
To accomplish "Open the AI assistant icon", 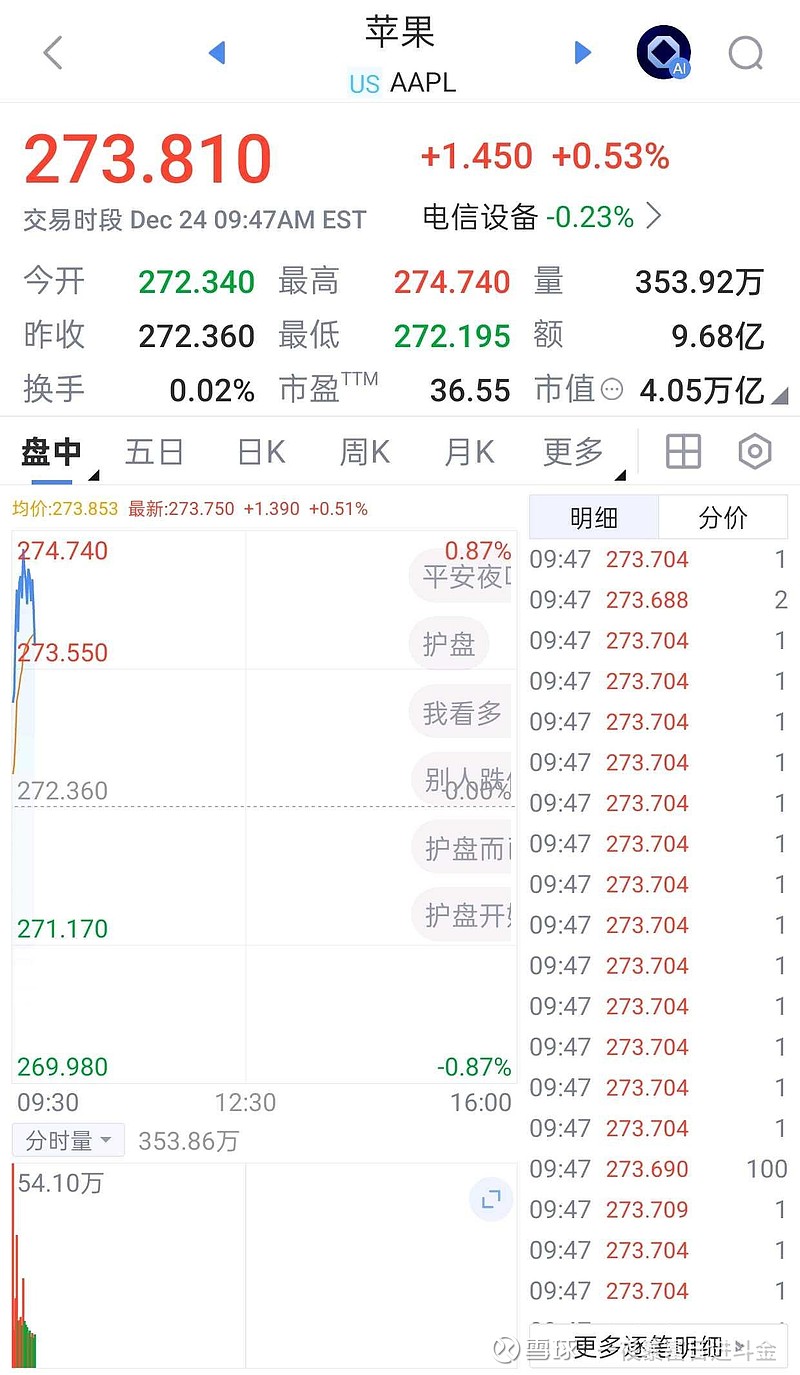I will [x=663, y=51].
